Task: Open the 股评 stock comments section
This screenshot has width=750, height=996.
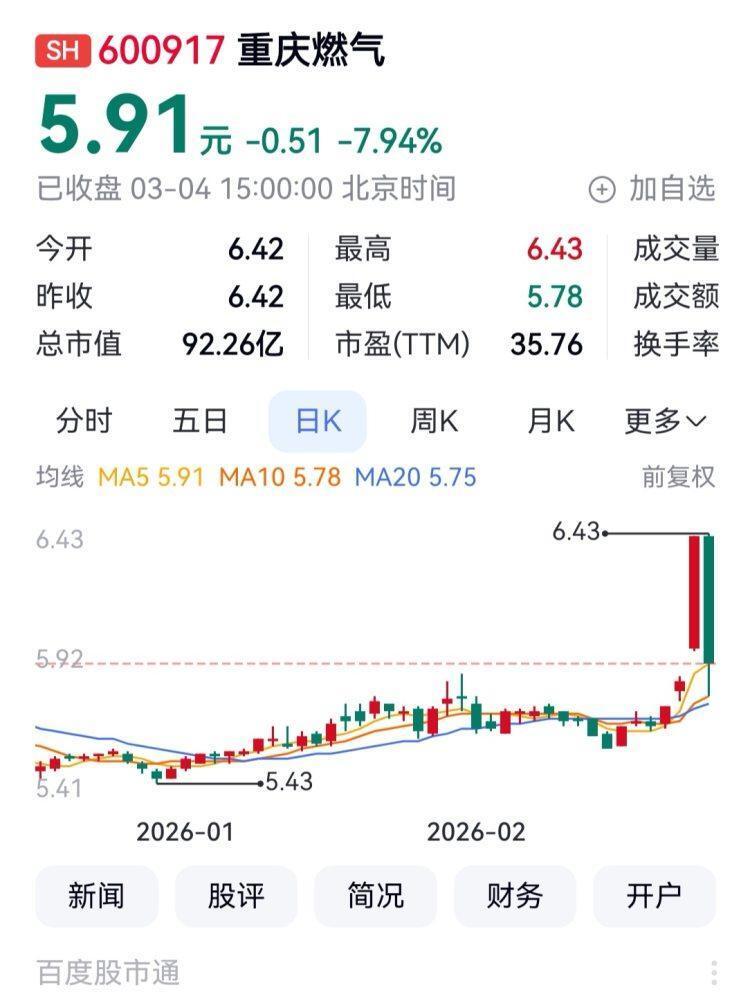Action: point(236,897)
